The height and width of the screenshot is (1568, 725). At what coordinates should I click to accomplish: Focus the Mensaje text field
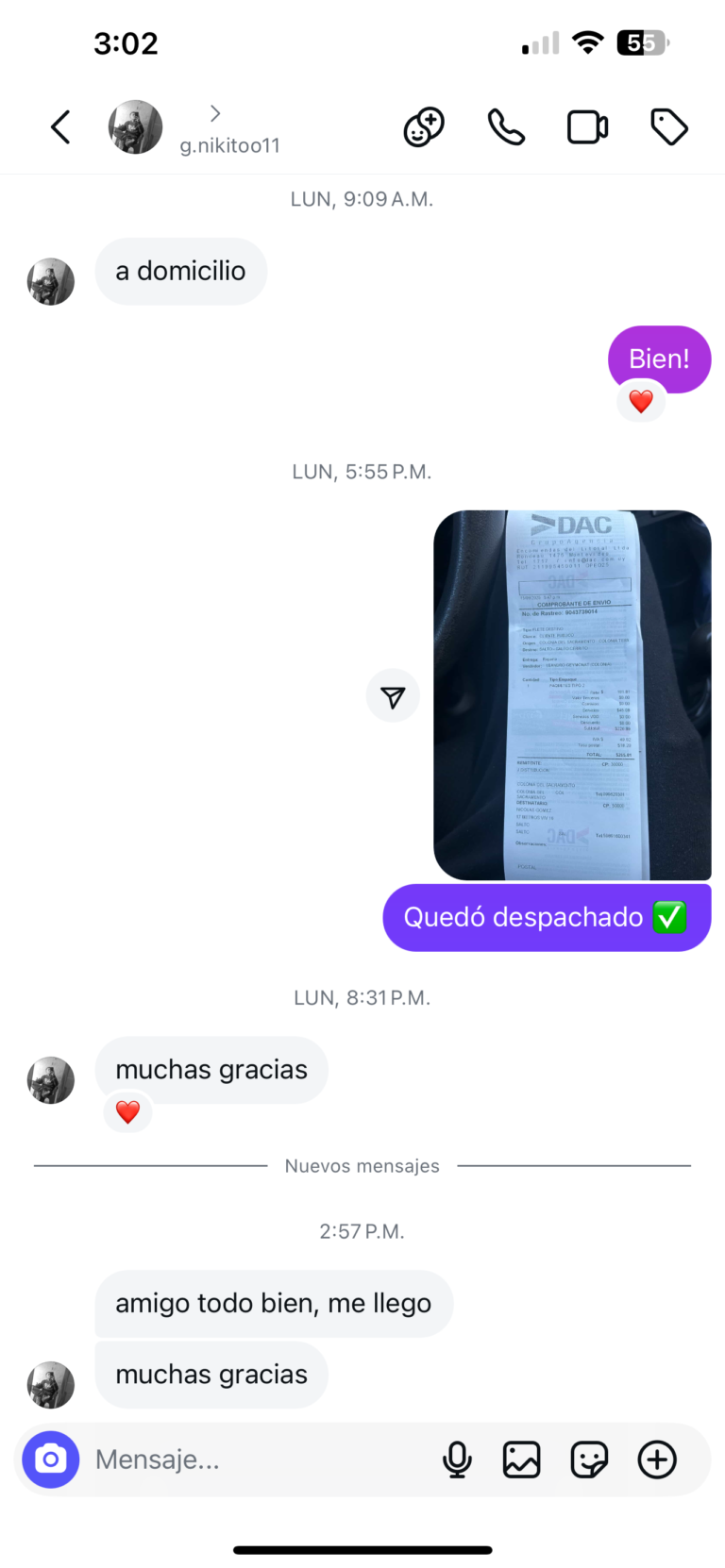[255, 1460]
